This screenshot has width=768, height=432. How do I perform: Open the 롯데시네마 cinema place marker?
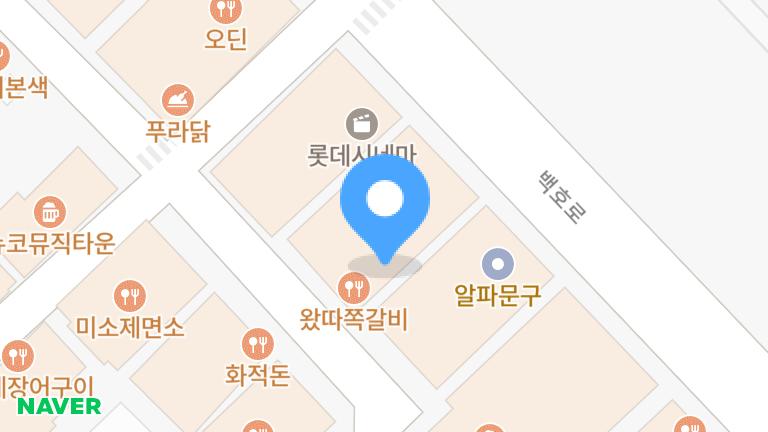361,124
